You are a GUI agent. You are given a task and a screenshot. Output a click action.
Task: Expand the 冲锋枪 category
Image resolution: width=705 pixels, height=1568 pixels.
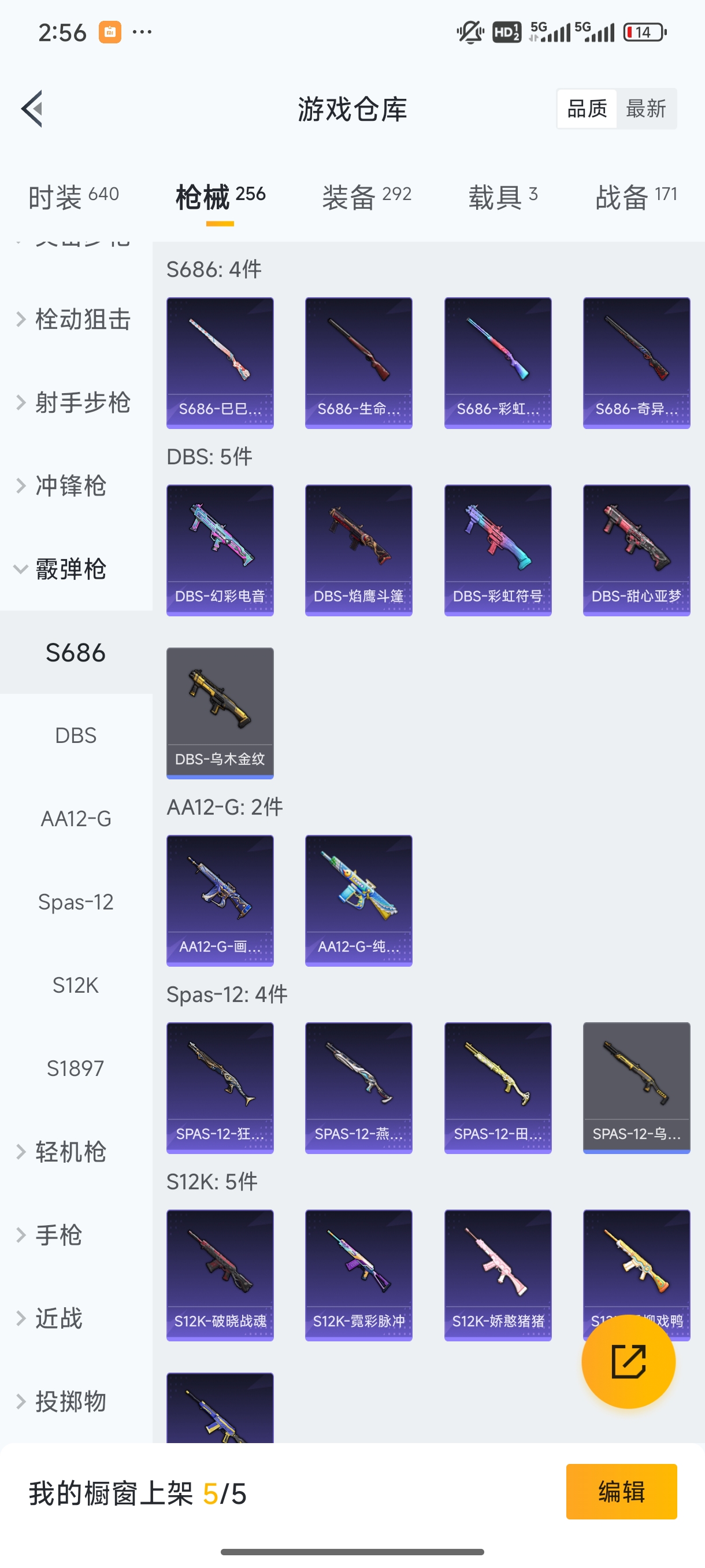point(70,486)
